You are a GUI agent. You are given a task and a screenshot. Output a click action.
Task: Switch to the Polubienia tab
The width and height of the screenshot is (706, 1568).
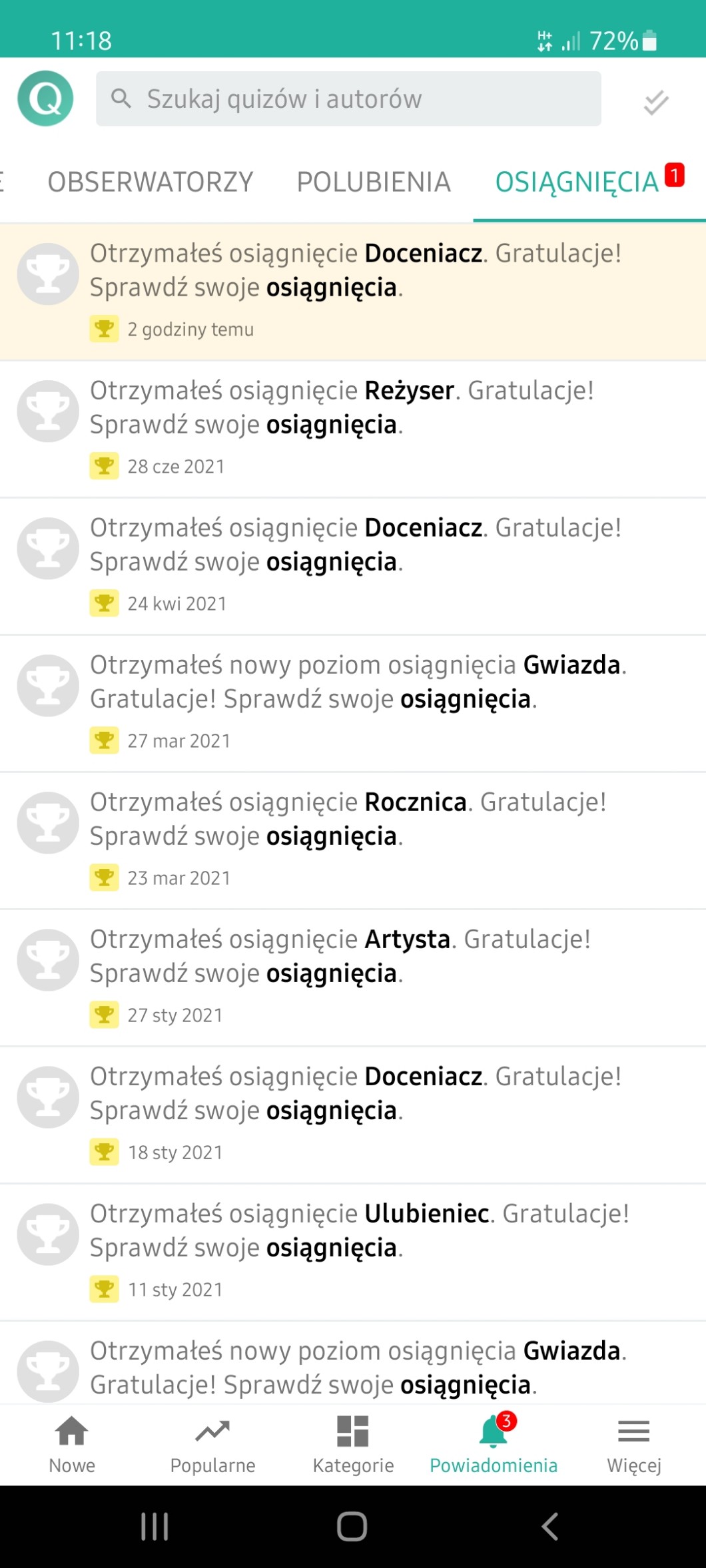pos(374,182)
